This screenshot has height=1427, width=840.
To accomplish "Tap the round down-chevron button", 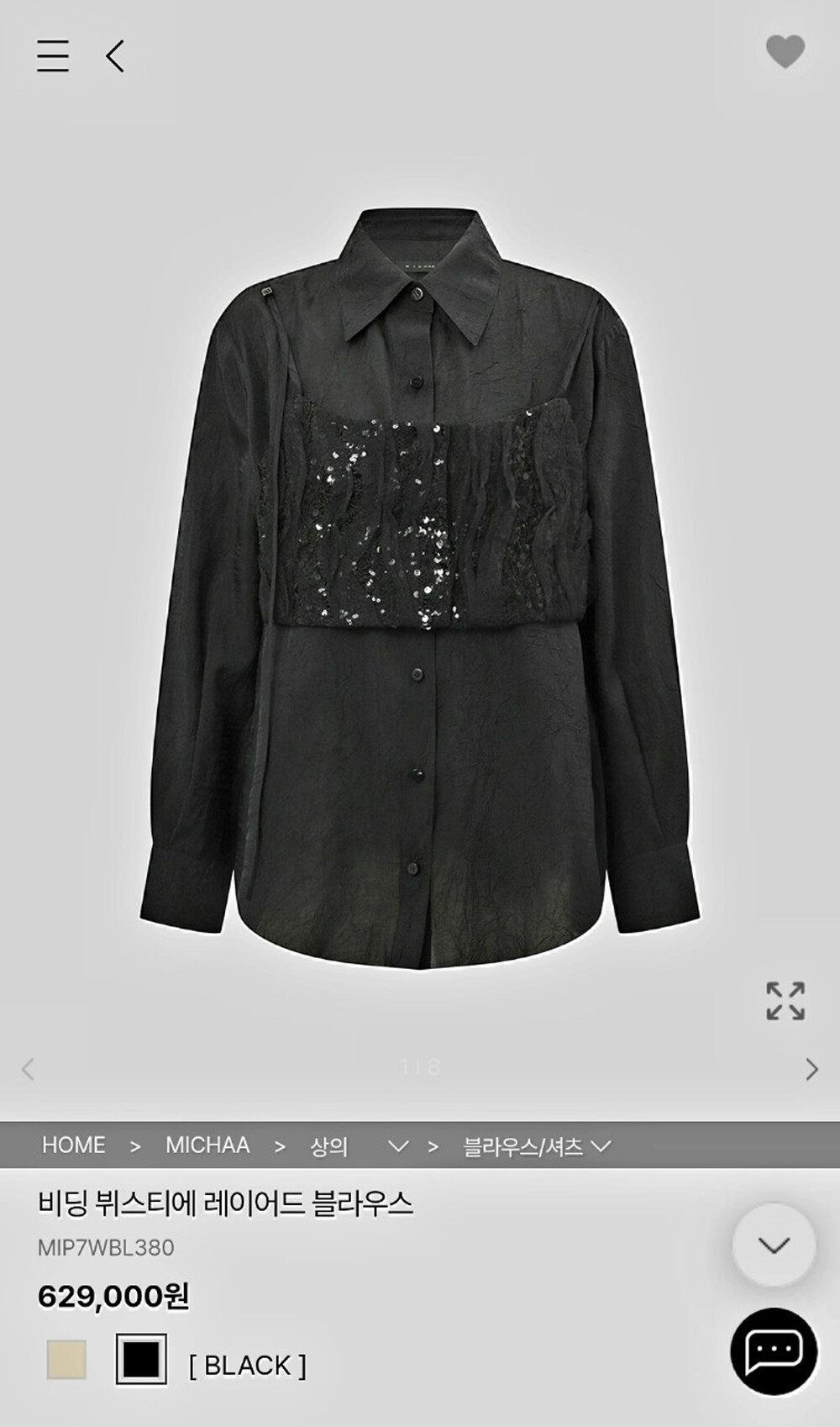I will tap(774, 1245).
